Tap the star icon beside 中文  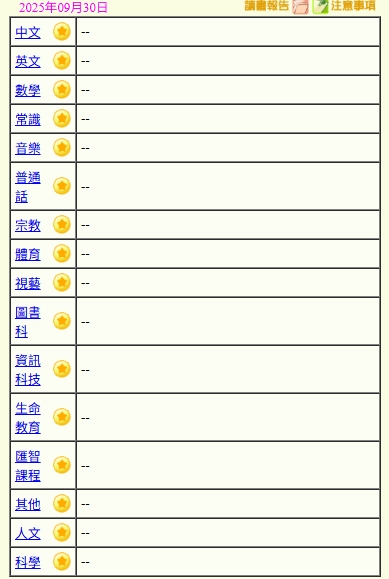coord(62,31)
